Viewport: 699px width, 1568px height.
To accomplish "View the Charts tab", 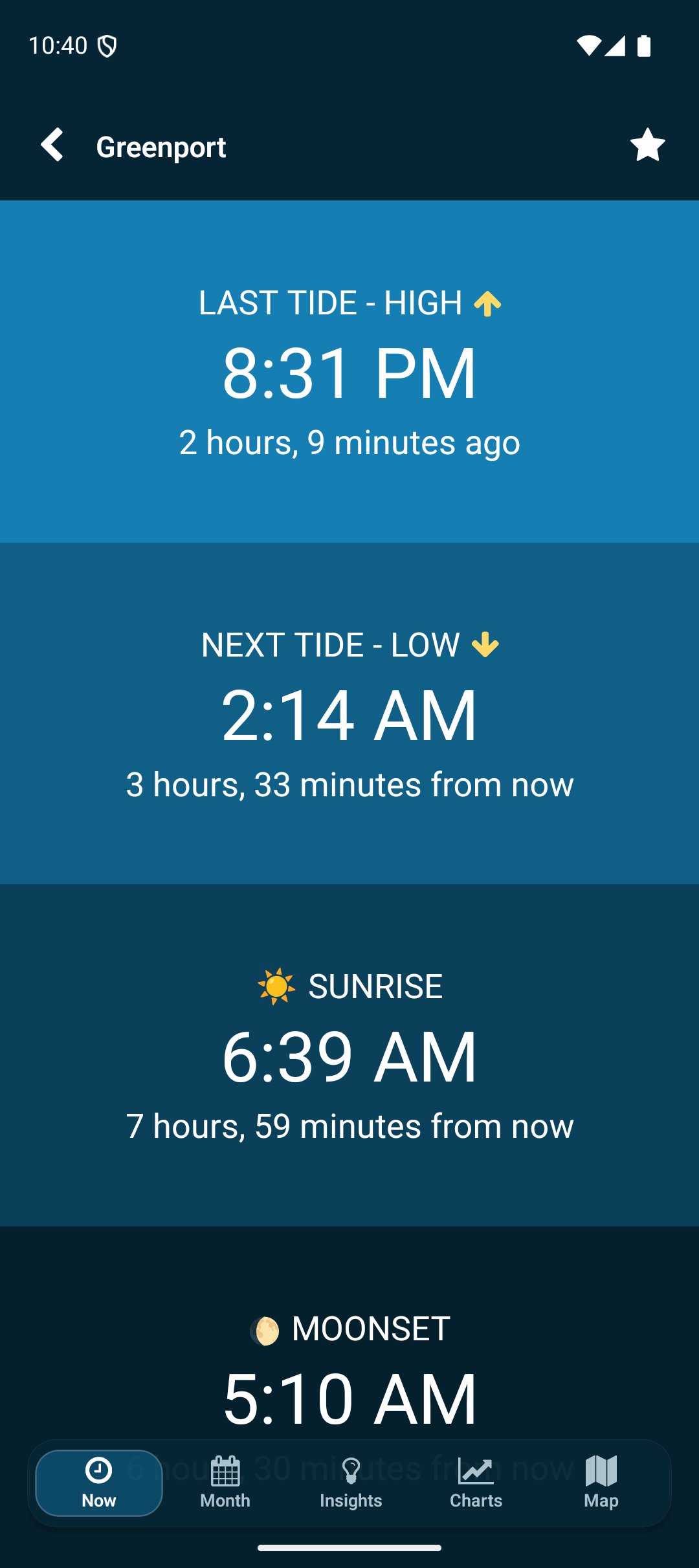I will coord(476,1483).
